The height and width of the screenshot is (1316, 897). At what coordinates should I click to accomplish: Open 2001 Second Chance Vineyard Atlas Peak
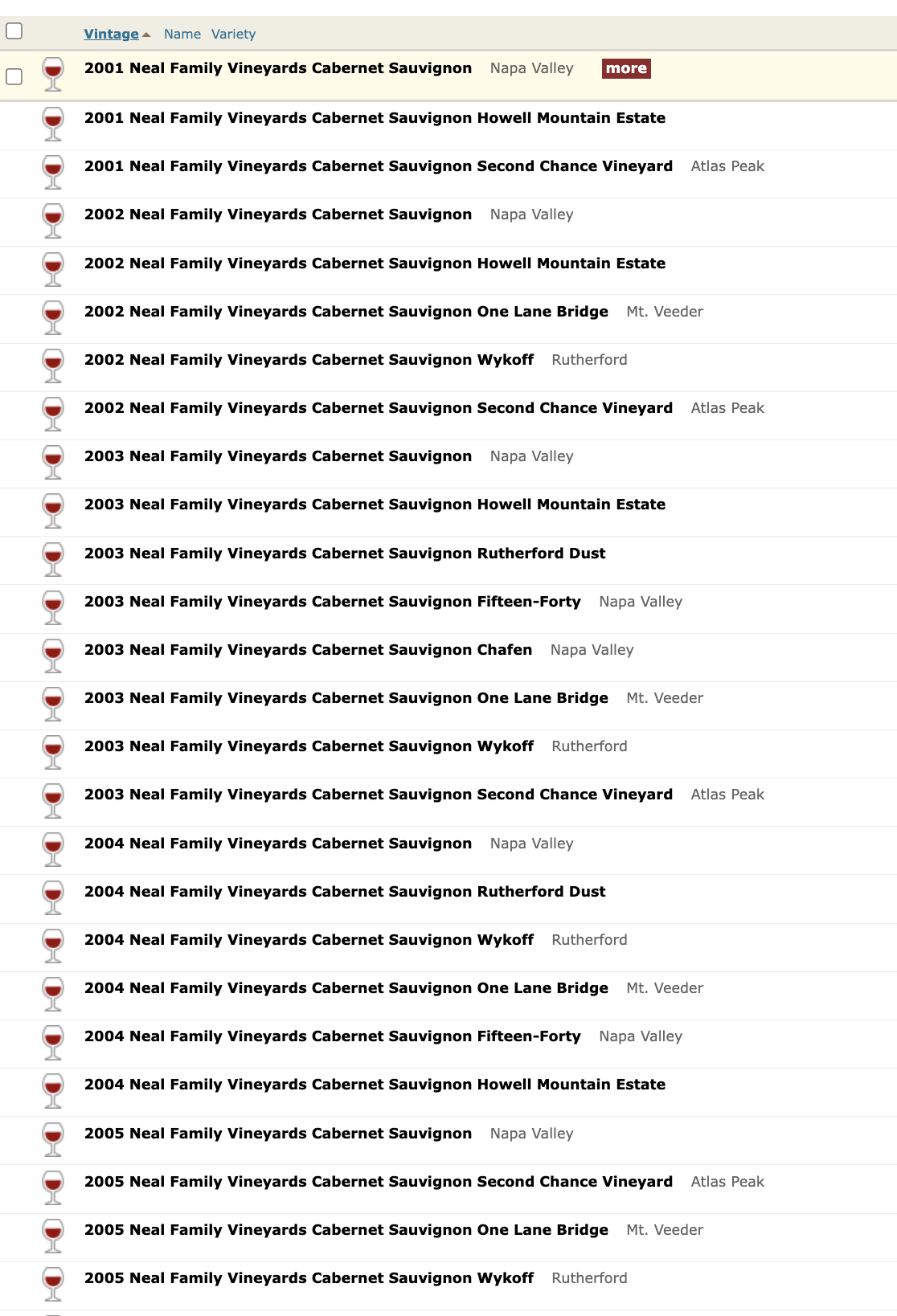(379, 166)
